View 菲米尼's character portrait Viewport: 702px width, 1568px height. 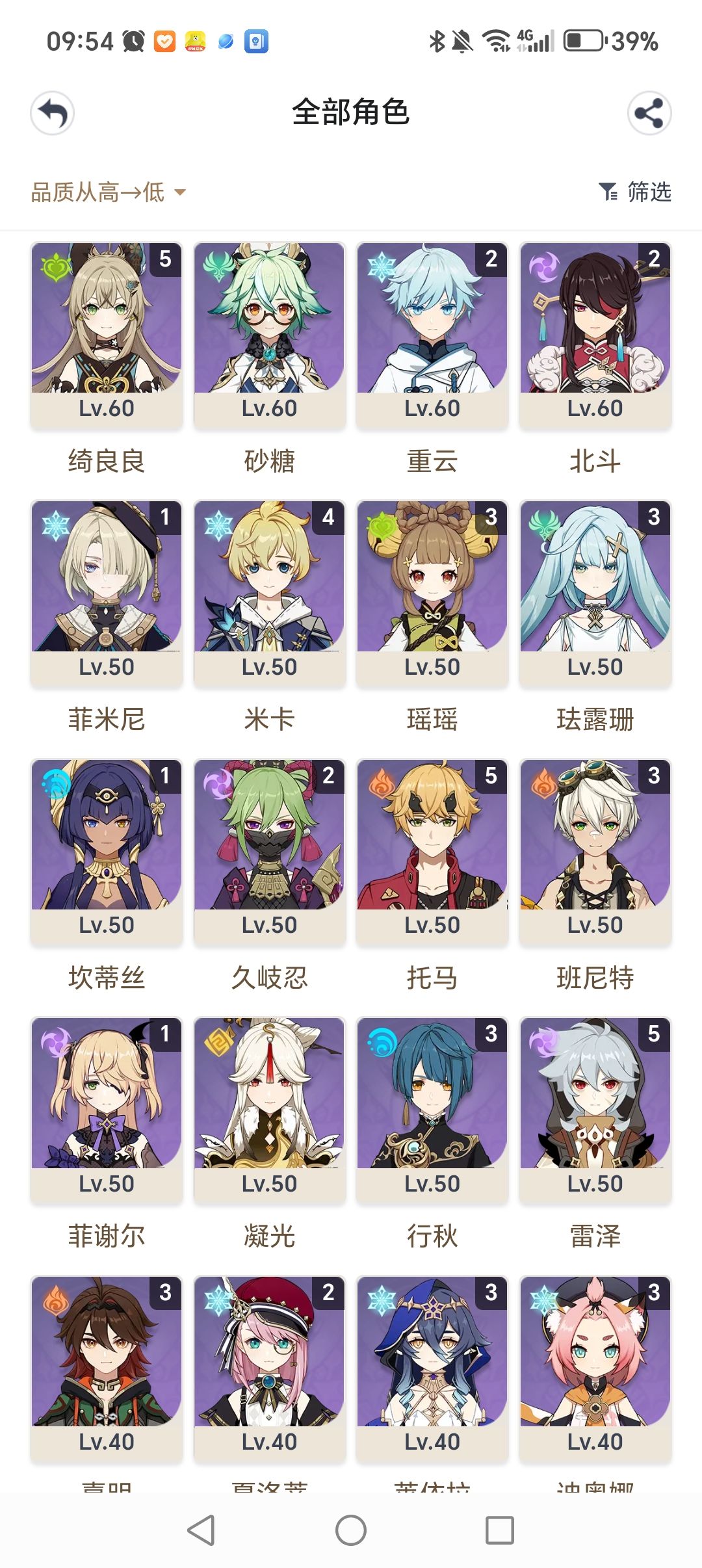click(x=105, y=579)
